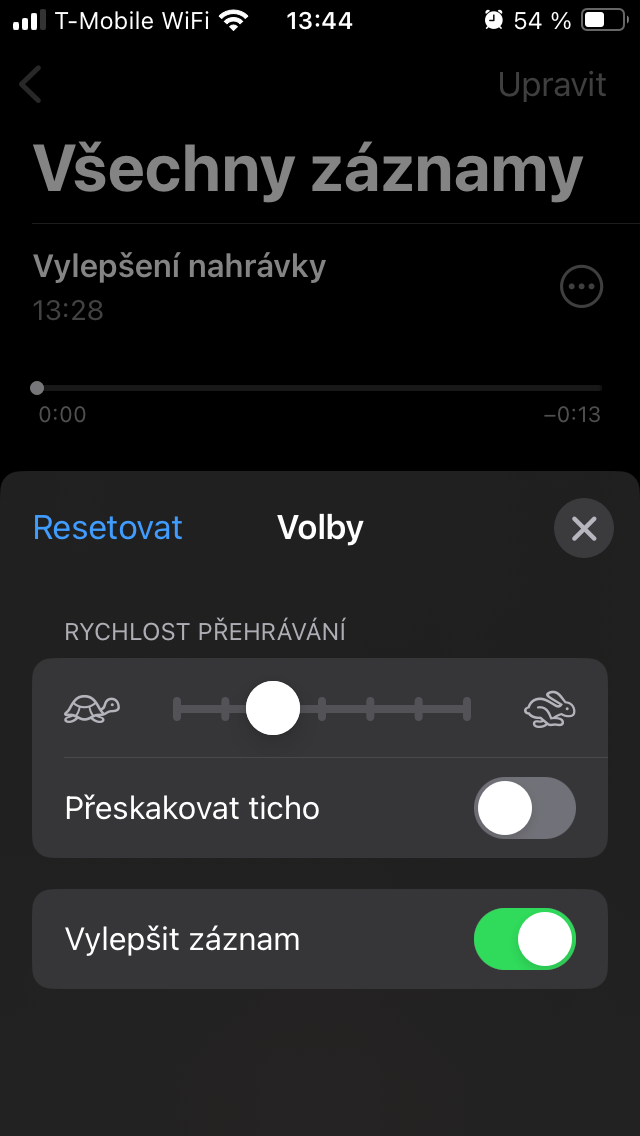Tap Upravit to edit recordings

tap(552, 85)
